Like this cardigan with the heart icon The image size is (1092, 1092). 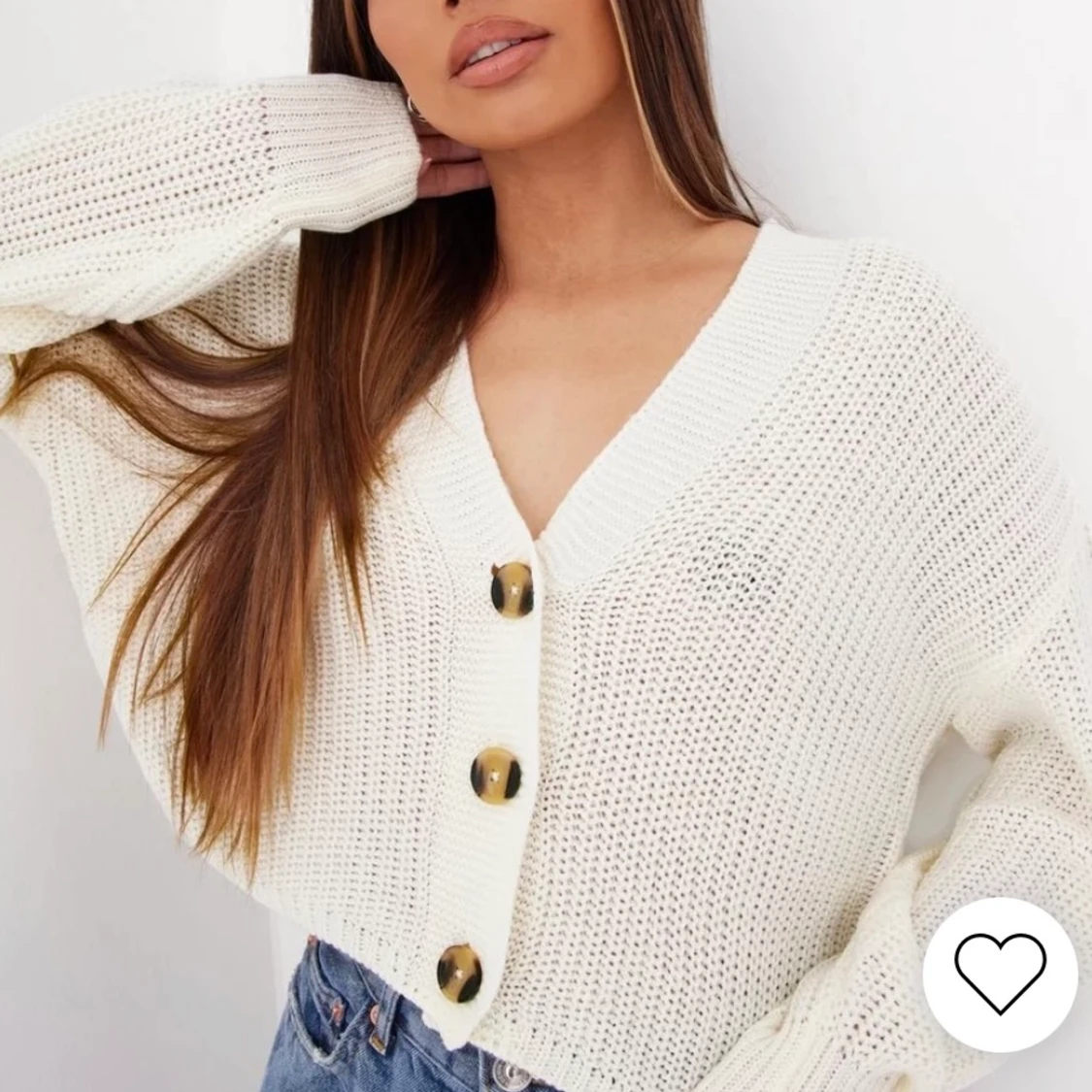(1000, 975)
